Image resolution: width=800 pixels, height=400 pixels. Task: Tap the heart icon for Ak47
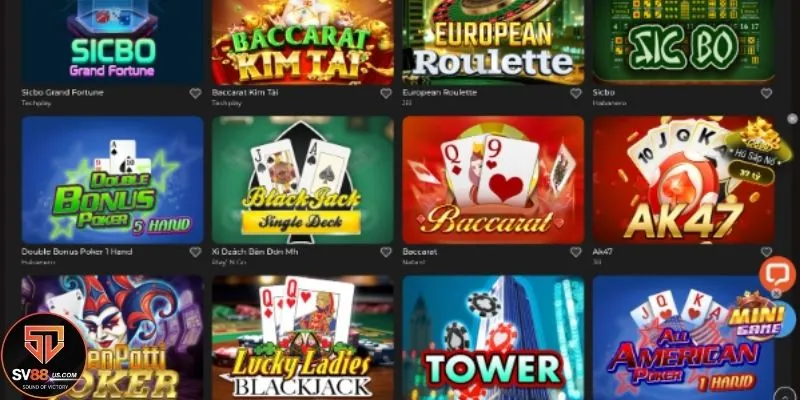pyautogui.click(x=767, y=252)
